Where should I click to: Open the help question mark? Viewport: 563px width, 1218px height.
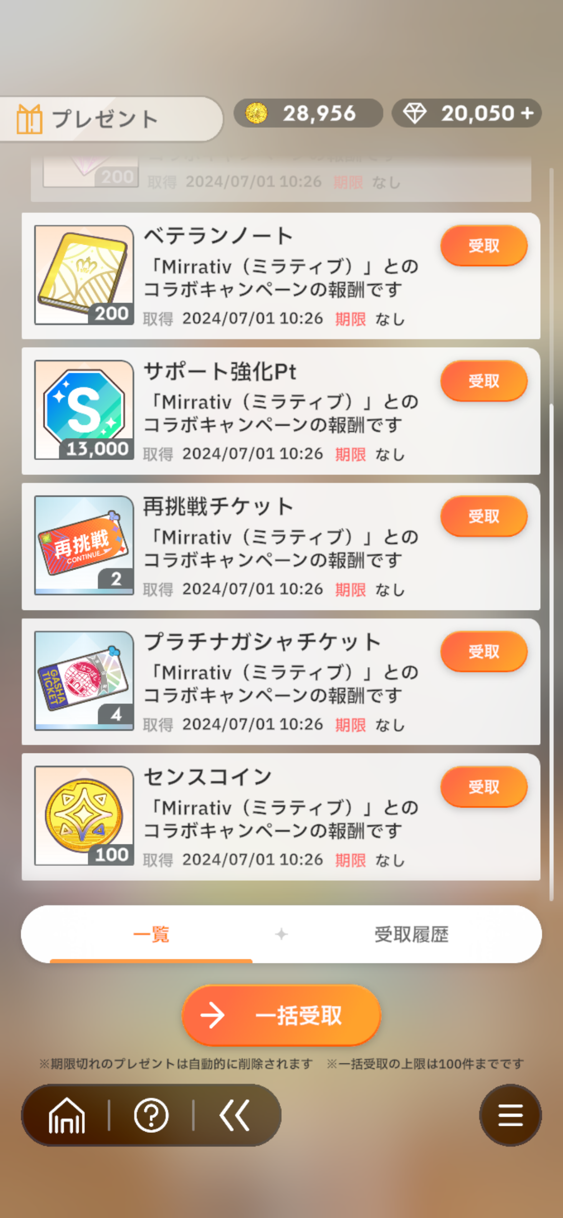point(151,1116)
